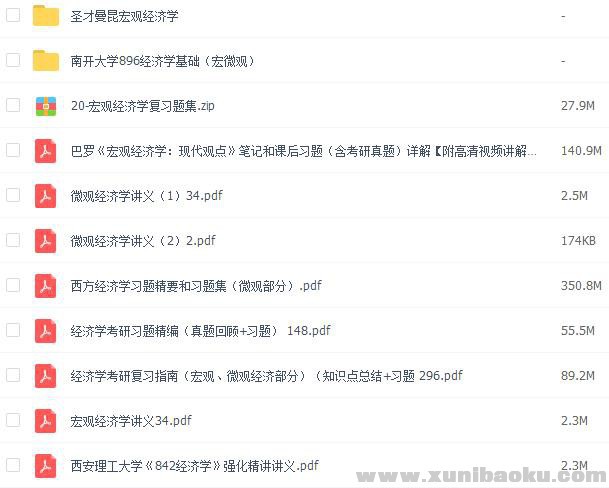Mark checkbox for 宏观经济学讲义34.pdf
This screenshot has width=609, height=488.
coord(13,420)
